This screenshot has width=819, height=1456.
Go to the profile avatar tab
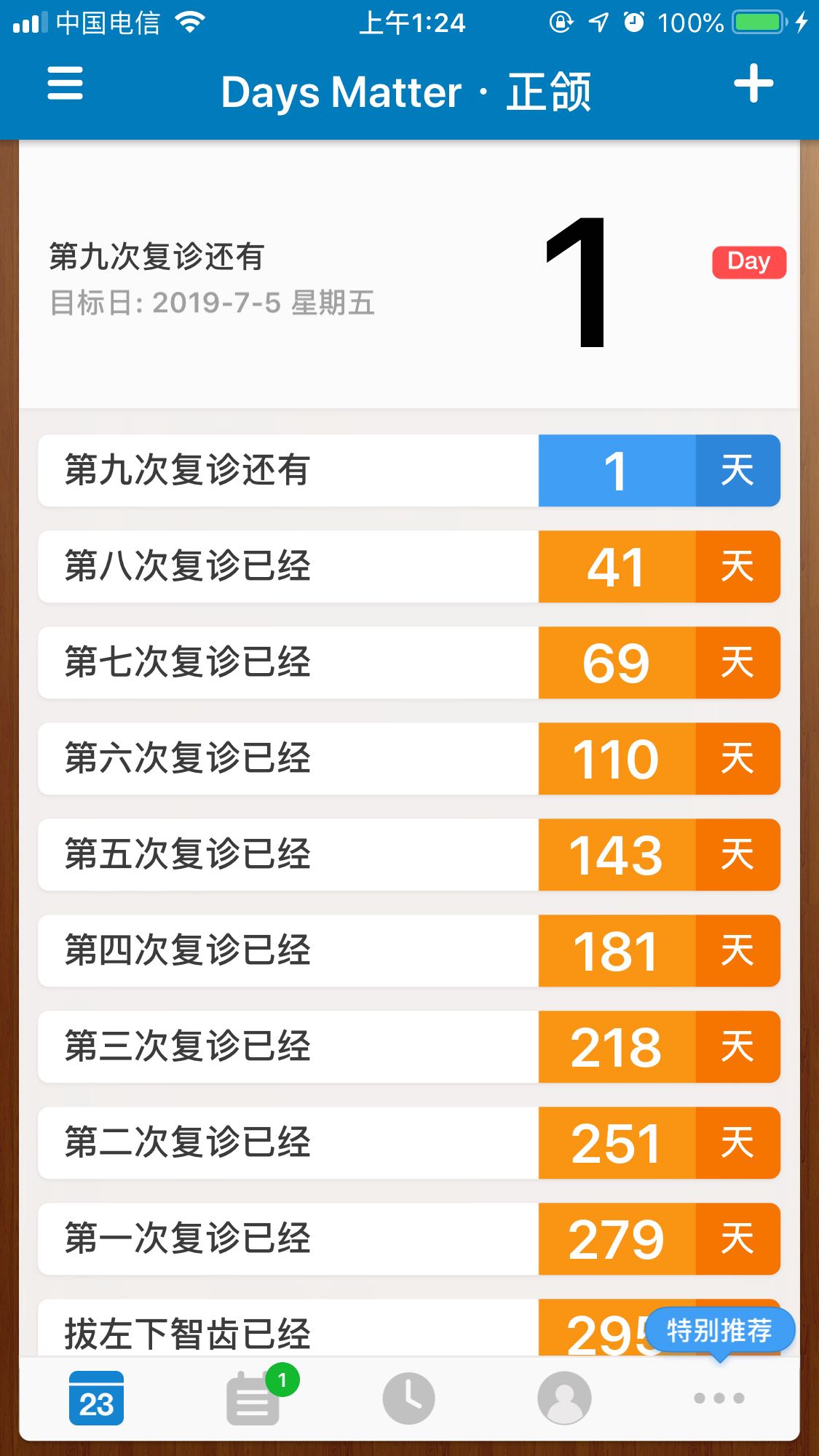pyautogui.click(x=564, y=1398)
